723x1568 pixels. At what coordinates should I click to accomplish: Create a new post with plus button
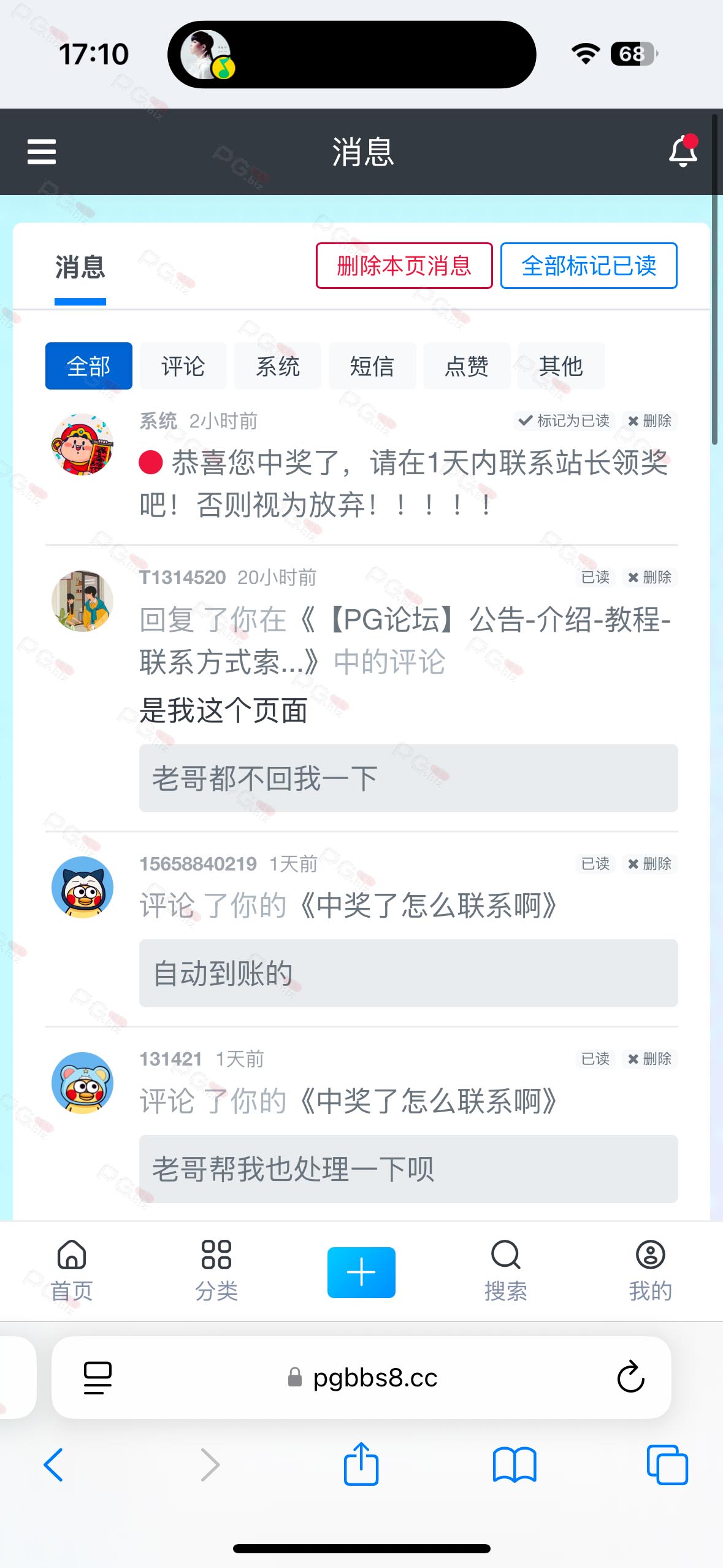[361, 1272]
